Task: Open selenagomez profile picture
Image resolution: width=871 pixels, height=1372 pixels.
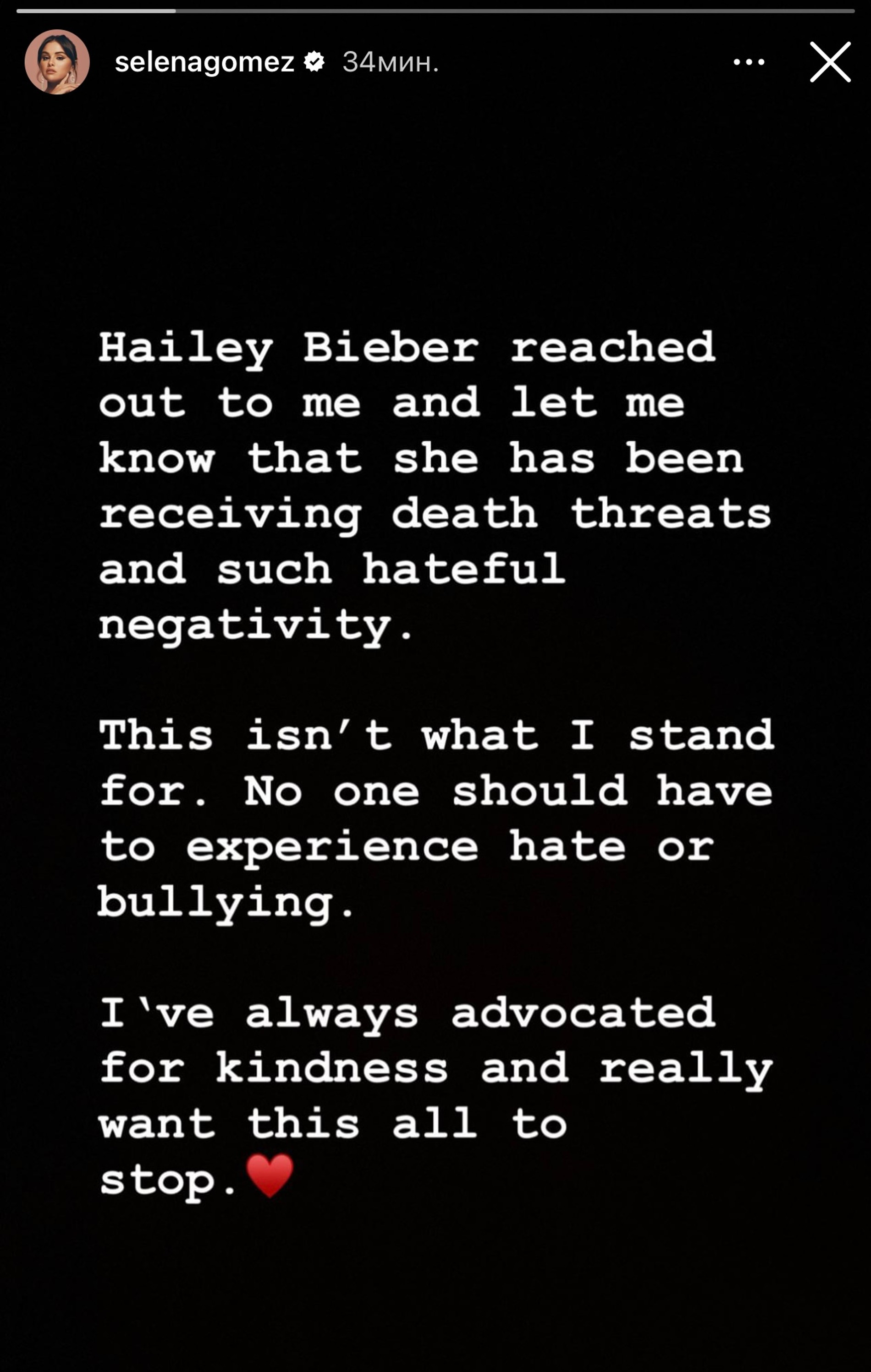Action: 57,62
